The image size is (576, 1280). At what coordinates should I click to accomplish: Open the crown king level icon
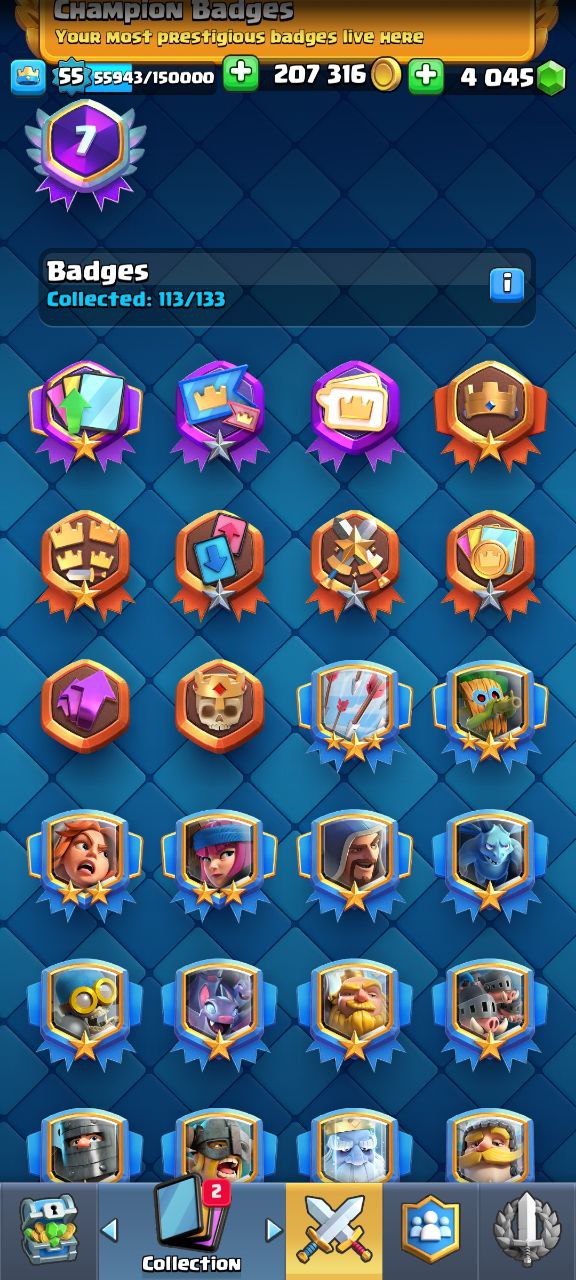29,76
